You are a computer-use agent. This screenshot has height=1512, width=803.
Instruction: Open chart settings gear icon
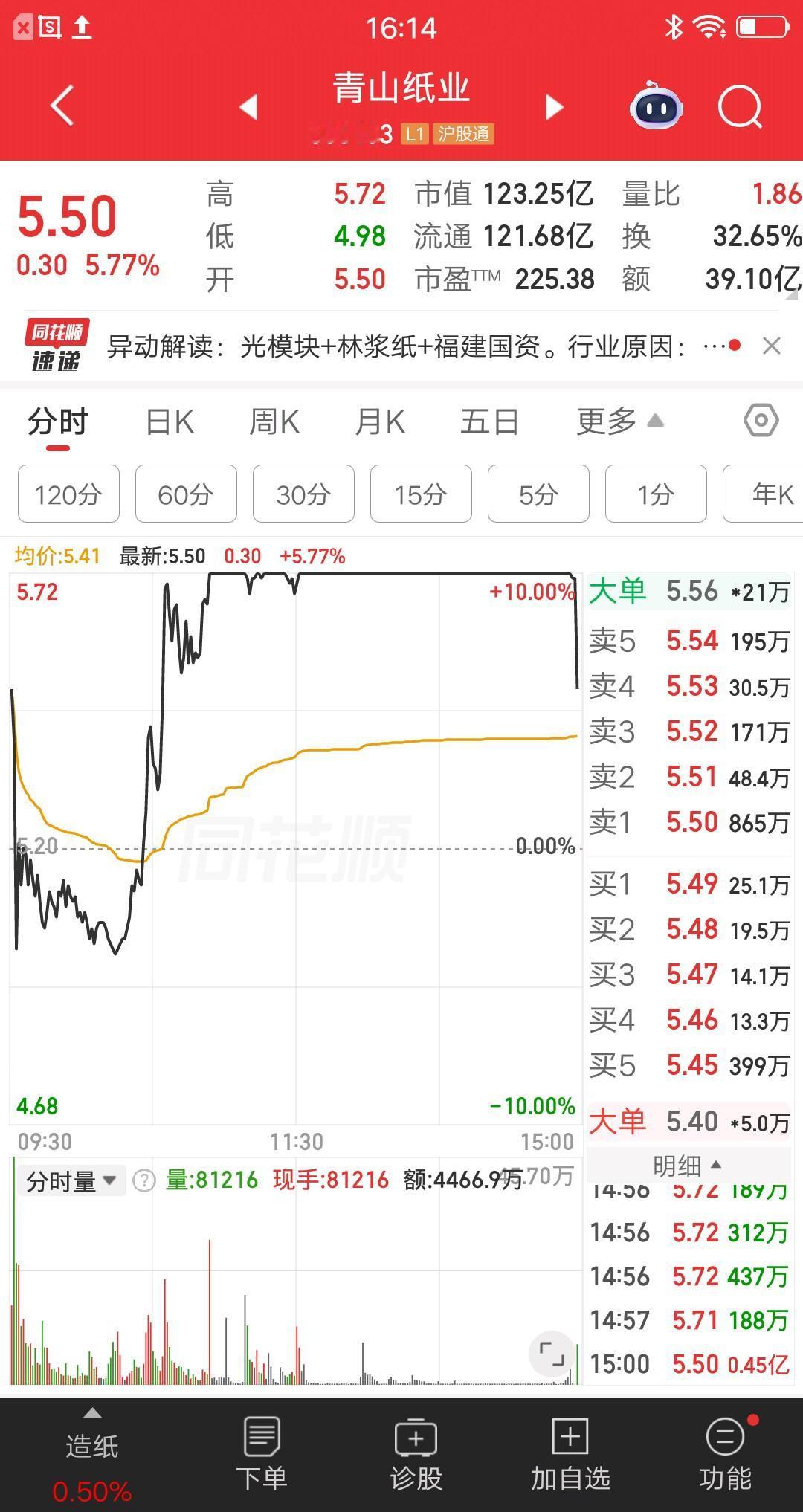(x=760, y=421)
